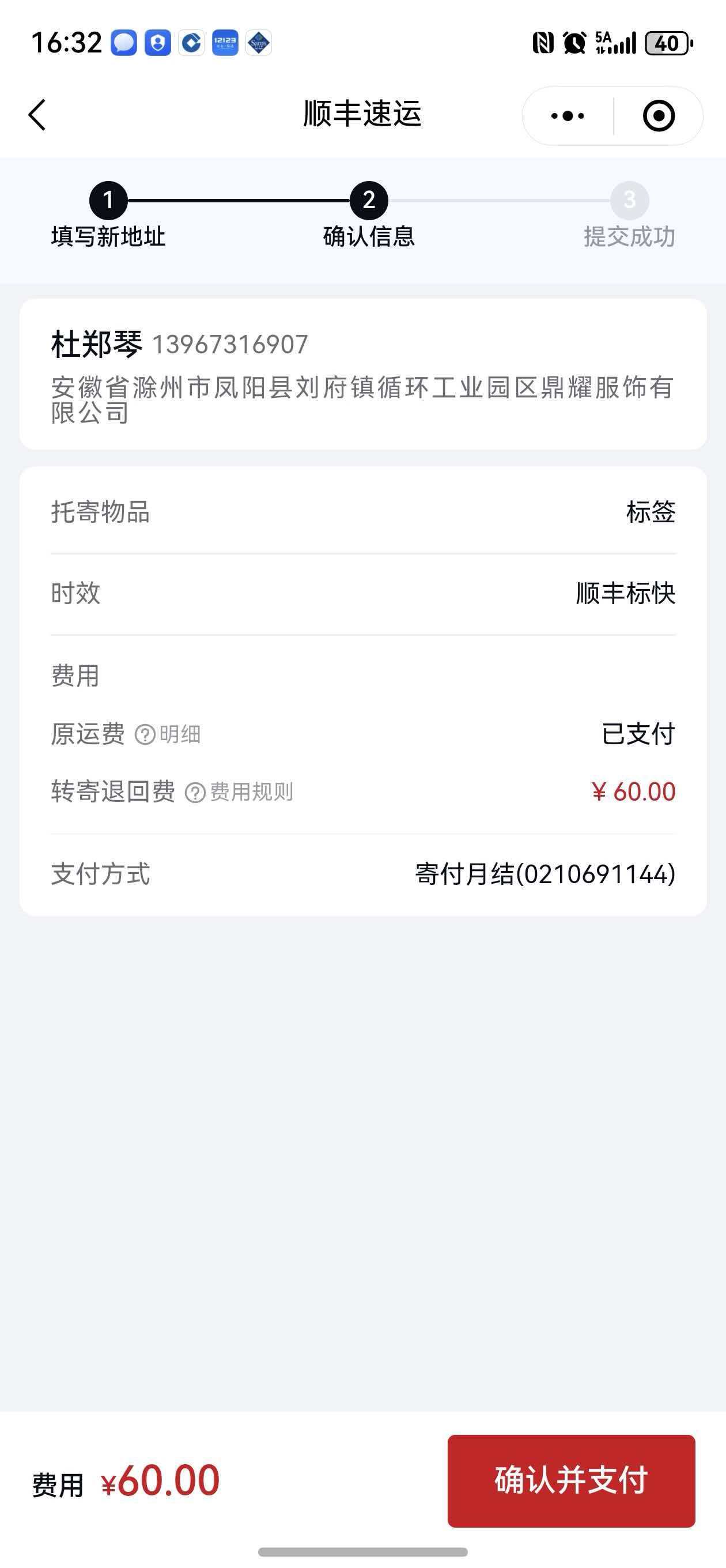Open the mini program three-dot menu
This screenshot has width=726, height=1568.
[x=567, y=116]
